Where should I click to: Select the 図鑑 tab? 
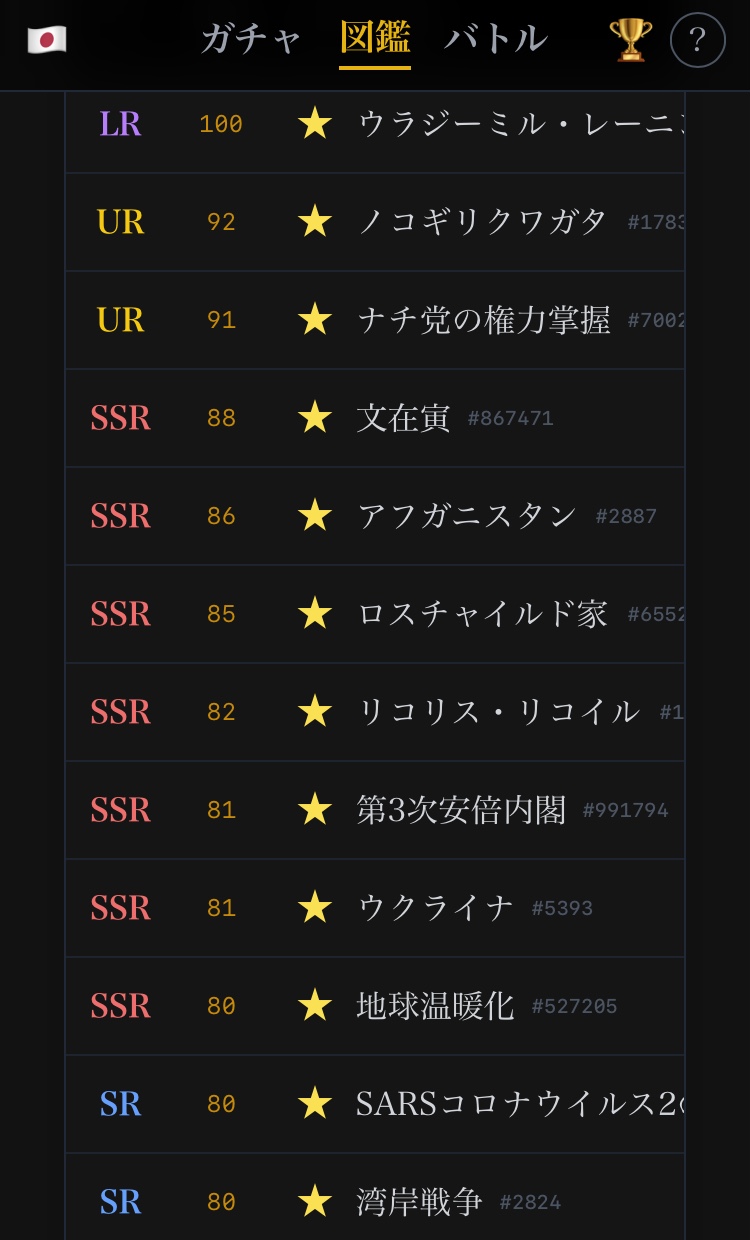tap(374, 39)
